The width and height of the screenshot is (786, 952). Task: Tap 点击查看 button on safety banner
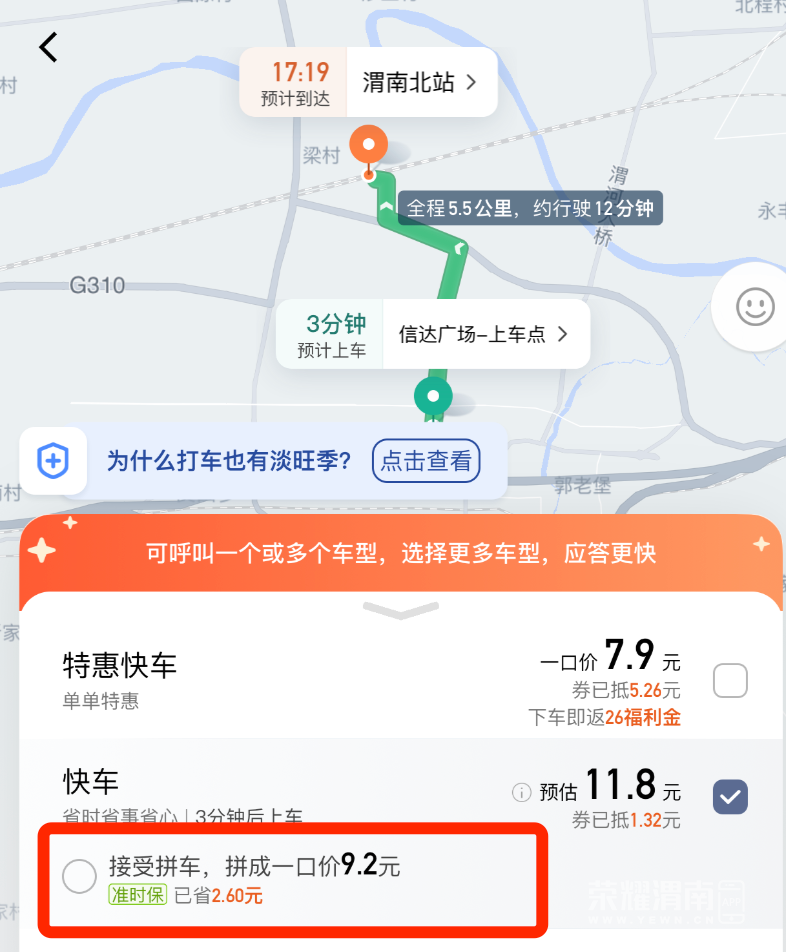[x=426, y=461]
